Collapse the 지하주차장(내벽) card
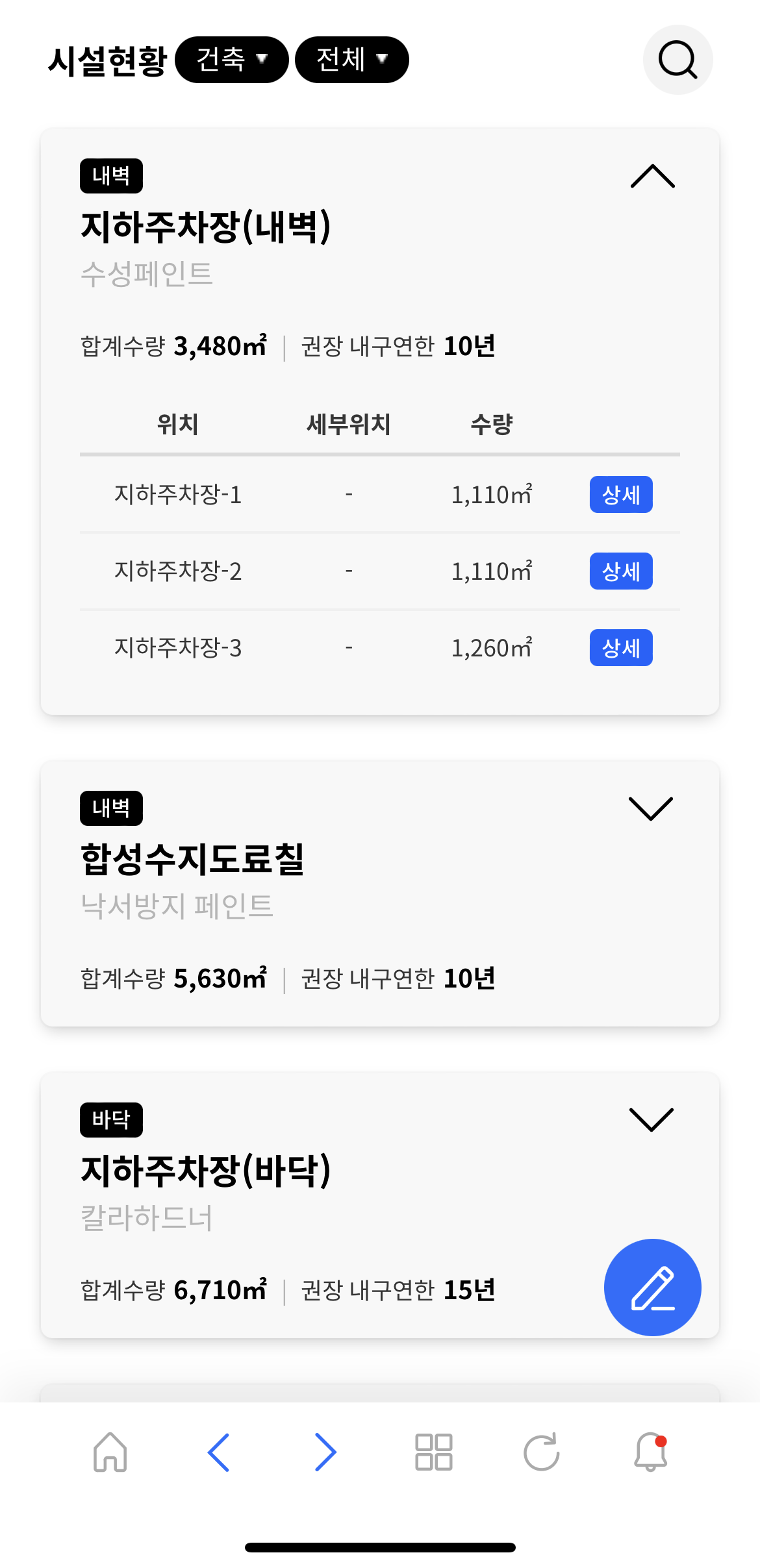Viewport: 760px width, 1568px height. [653, 176]
